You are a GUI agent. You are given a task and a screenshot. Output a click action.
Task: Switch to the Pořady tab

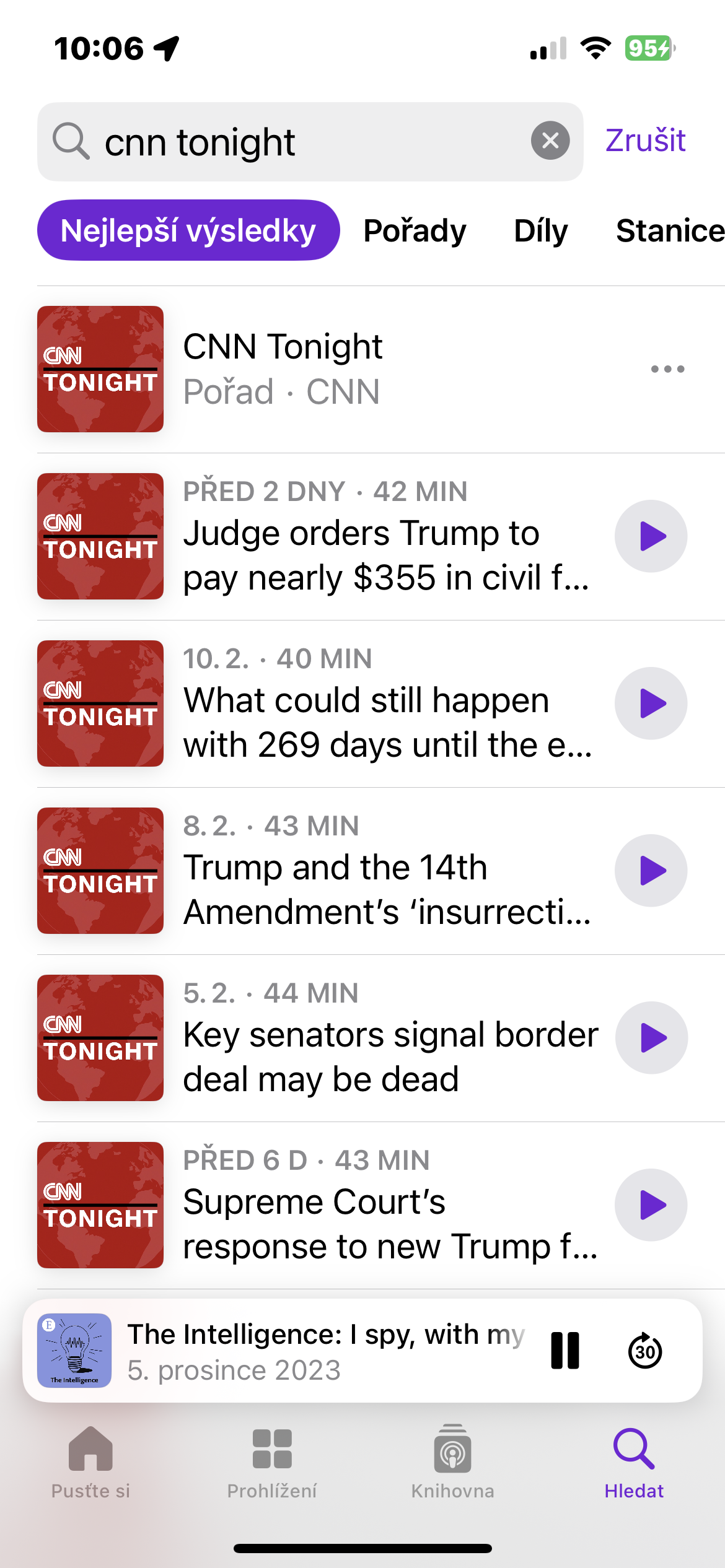pos(415,230)
